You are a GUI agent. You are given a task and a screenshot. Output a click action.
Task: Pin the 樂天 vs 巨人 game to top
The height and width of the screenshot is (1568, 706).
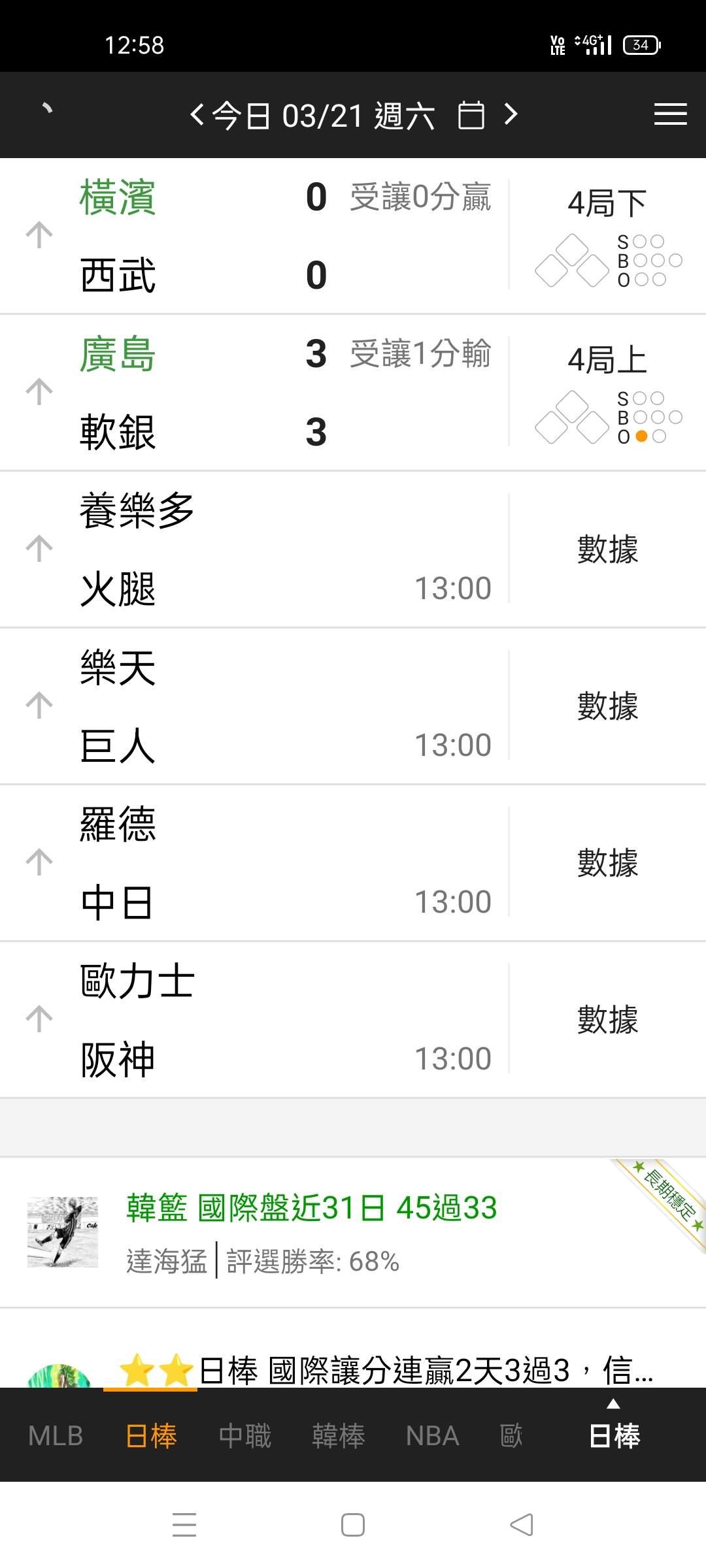coord(39,706)
